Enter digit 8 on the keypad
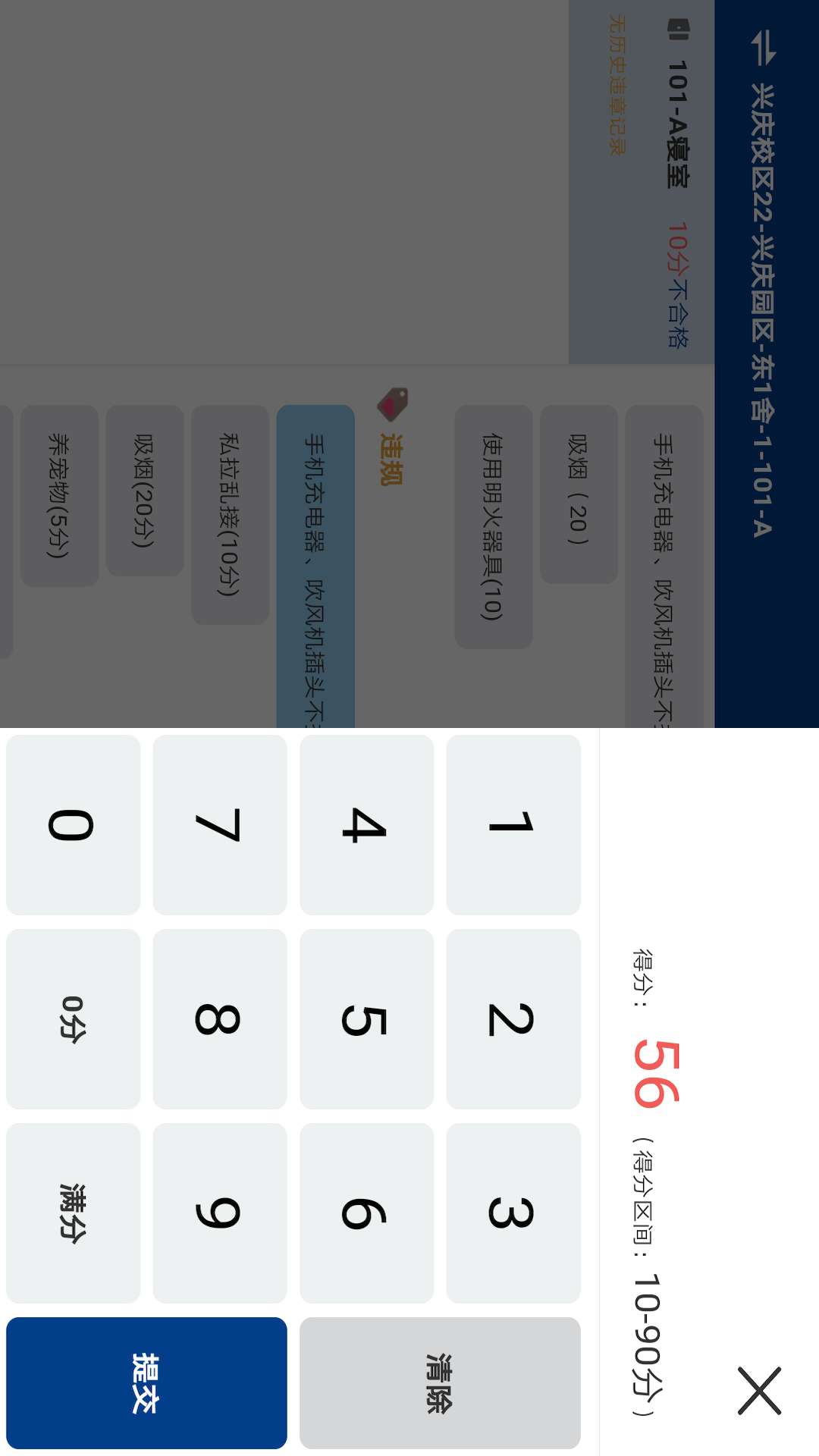The width and height of the screenshot is (819, 1456). pyautogui.click(x=220, y=1018)
